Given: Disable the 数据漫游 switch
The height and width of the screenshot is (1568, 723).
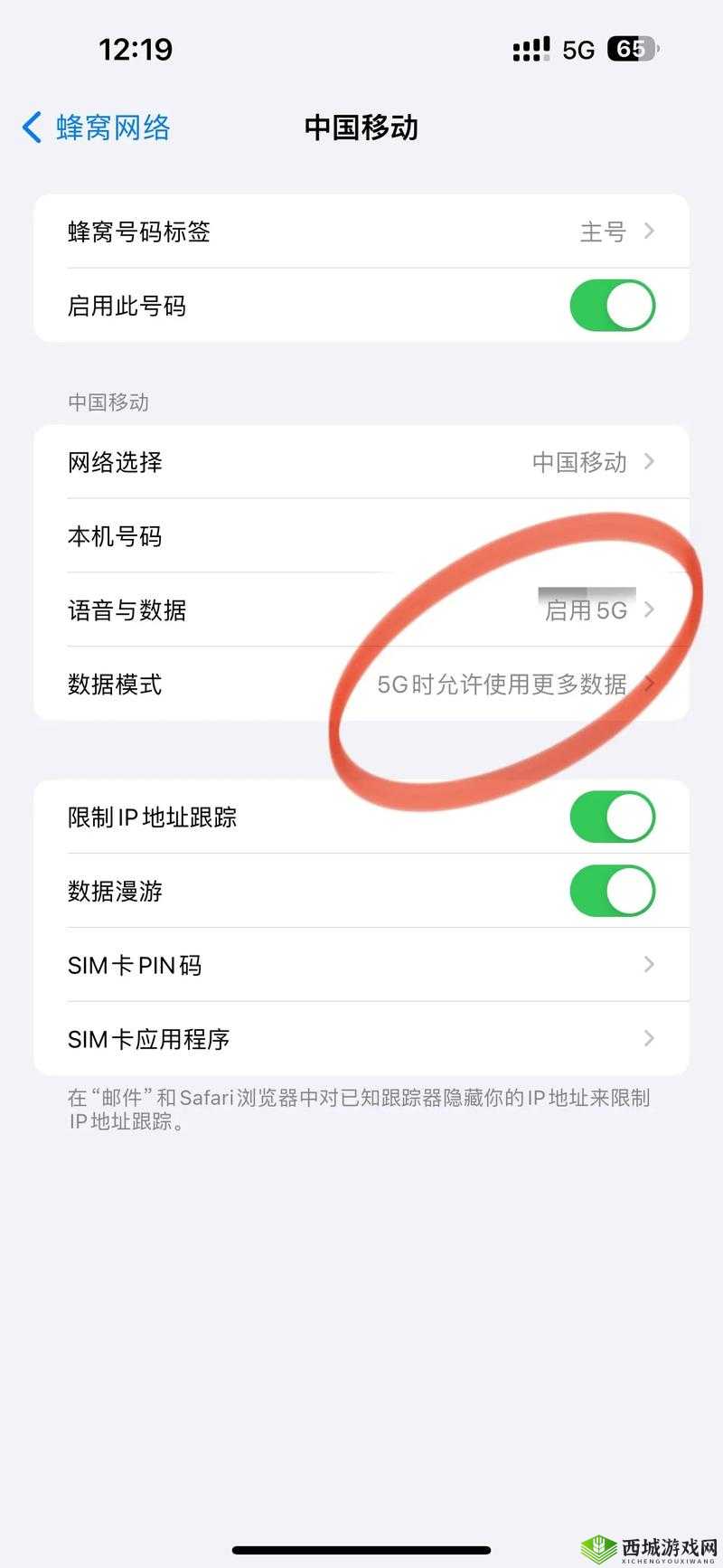Looking at the screenshot, I should click(x=612, y=891).
